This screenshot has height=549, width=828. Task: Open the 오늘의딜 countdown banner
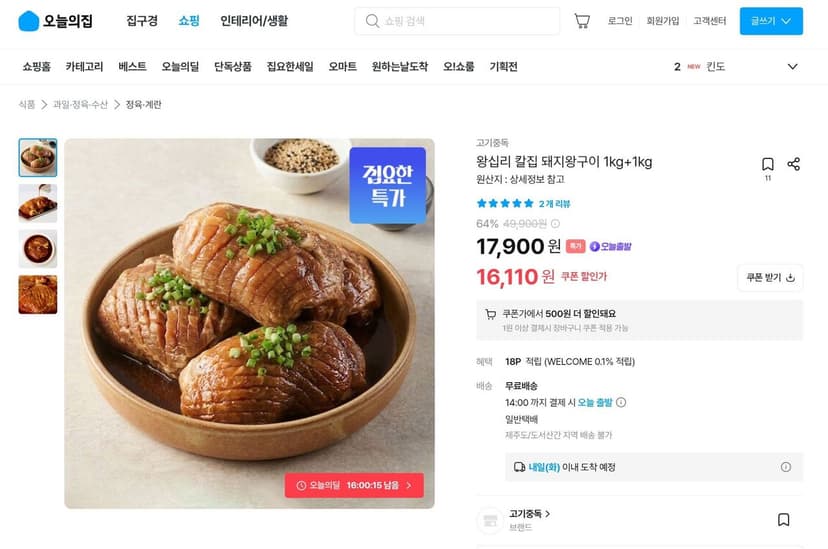click(x=354, y=485)
